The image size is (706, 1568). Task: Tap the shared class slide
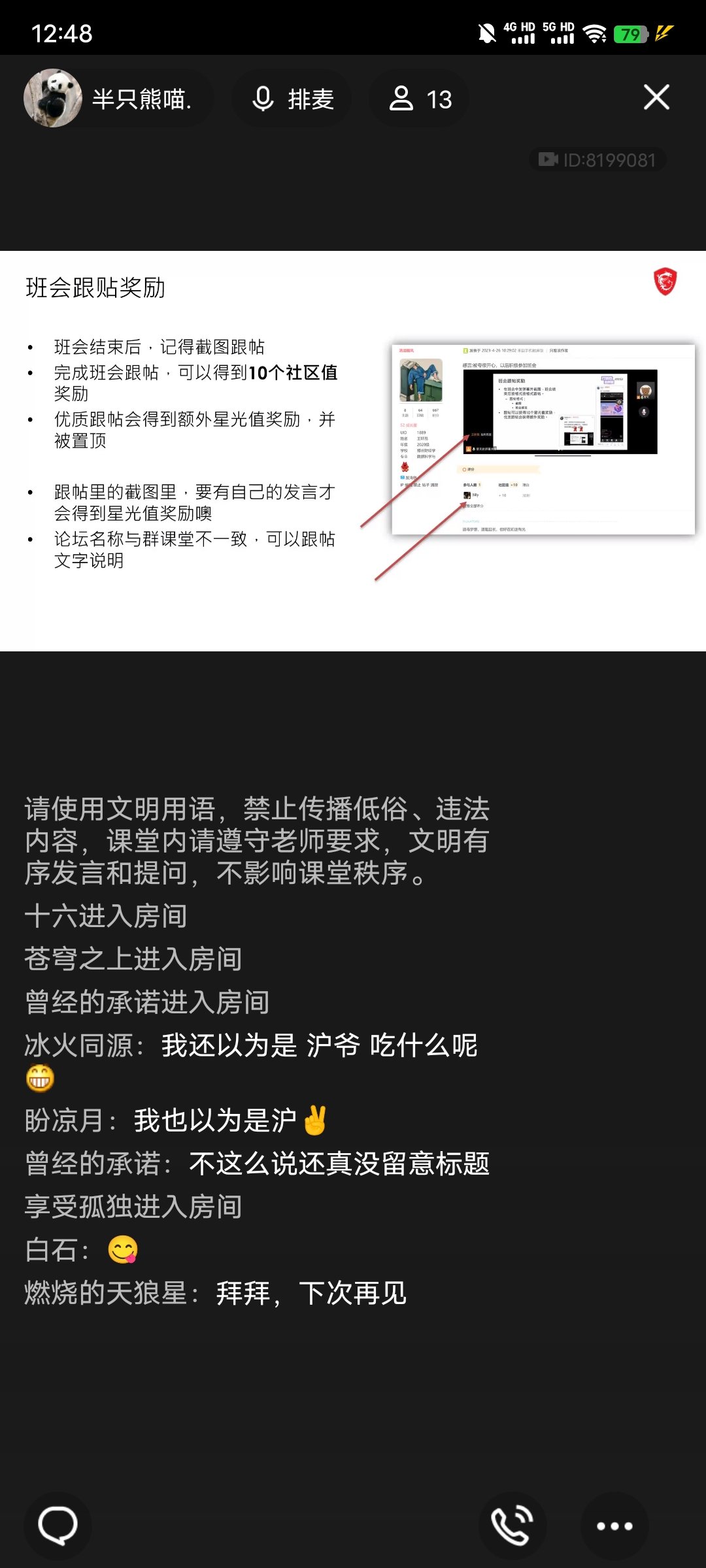pyautogui.click(x=353, y=451)
